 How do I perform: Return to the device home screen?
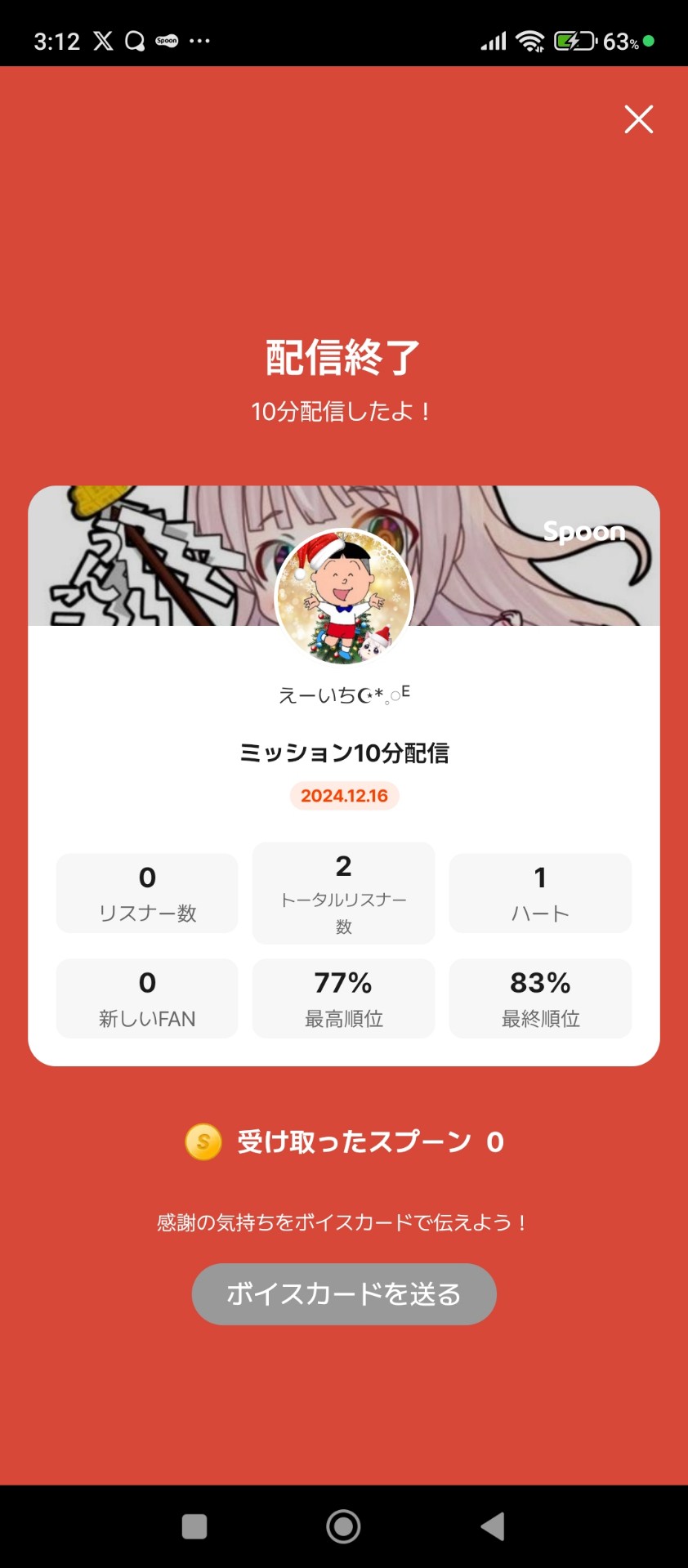(343, 1526)
